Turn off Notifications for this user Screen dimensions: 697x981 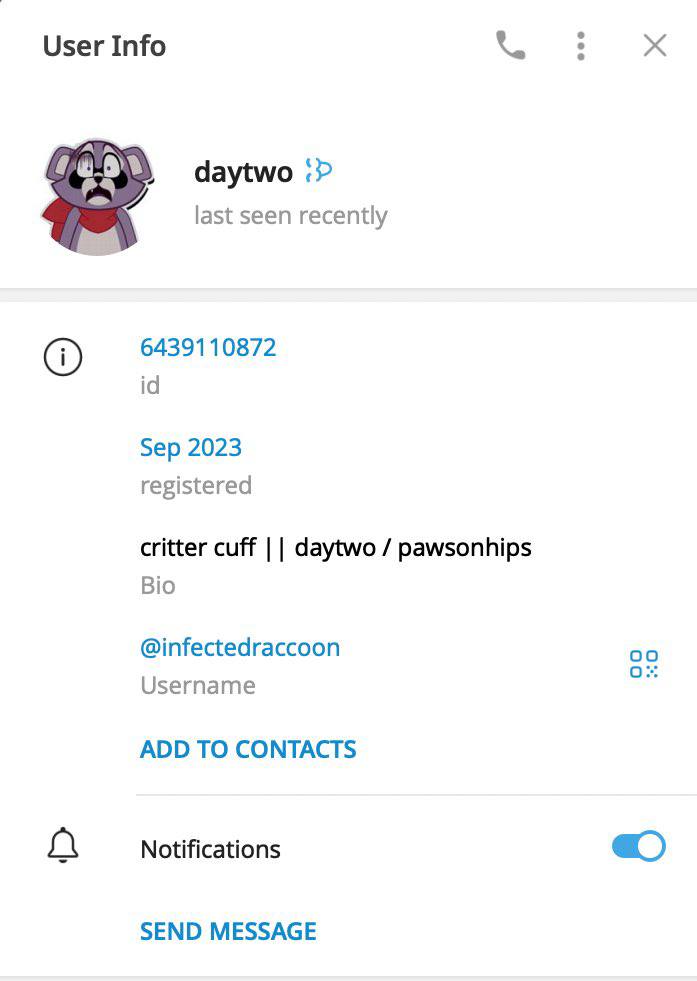point(638,847)
